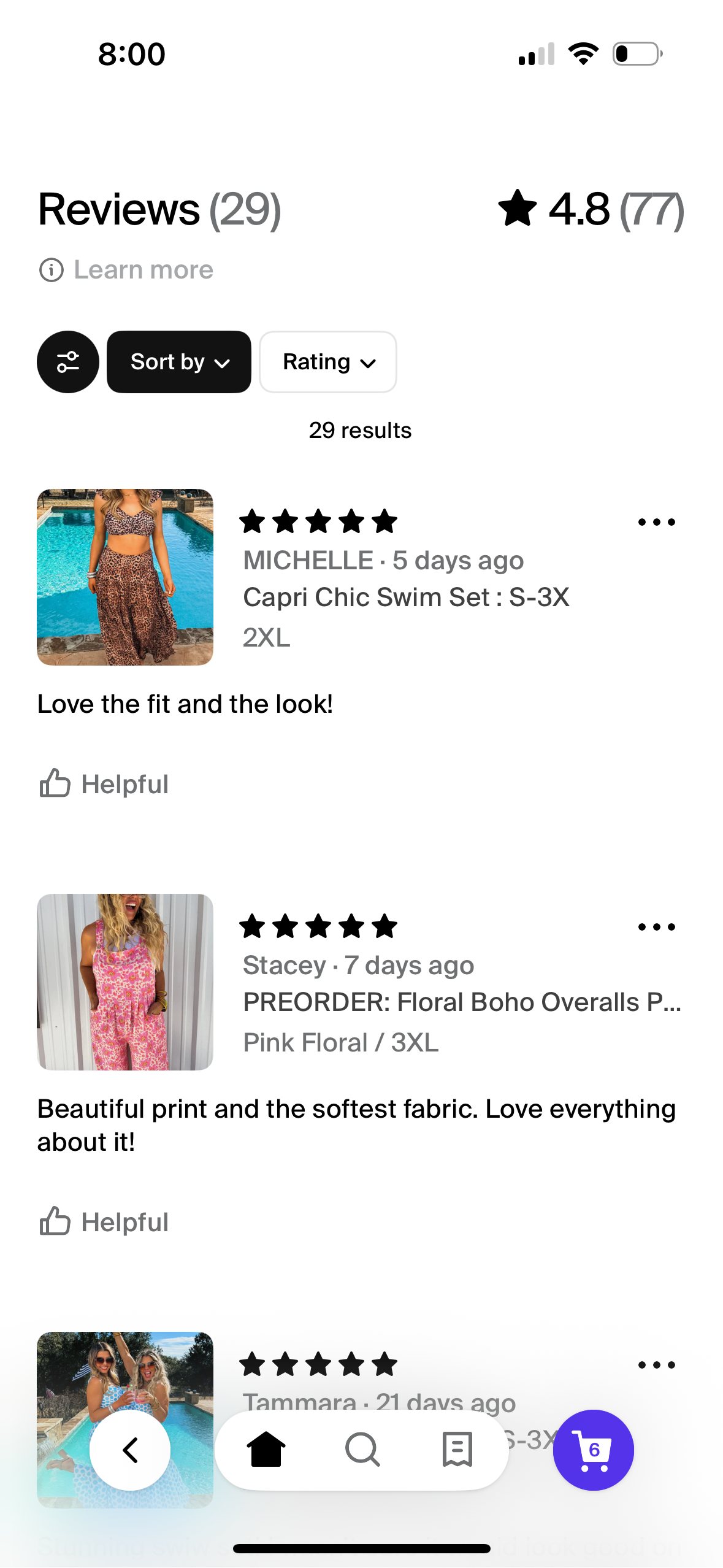View Stacey's pink floral overalls photo

(x=125, y=982)
